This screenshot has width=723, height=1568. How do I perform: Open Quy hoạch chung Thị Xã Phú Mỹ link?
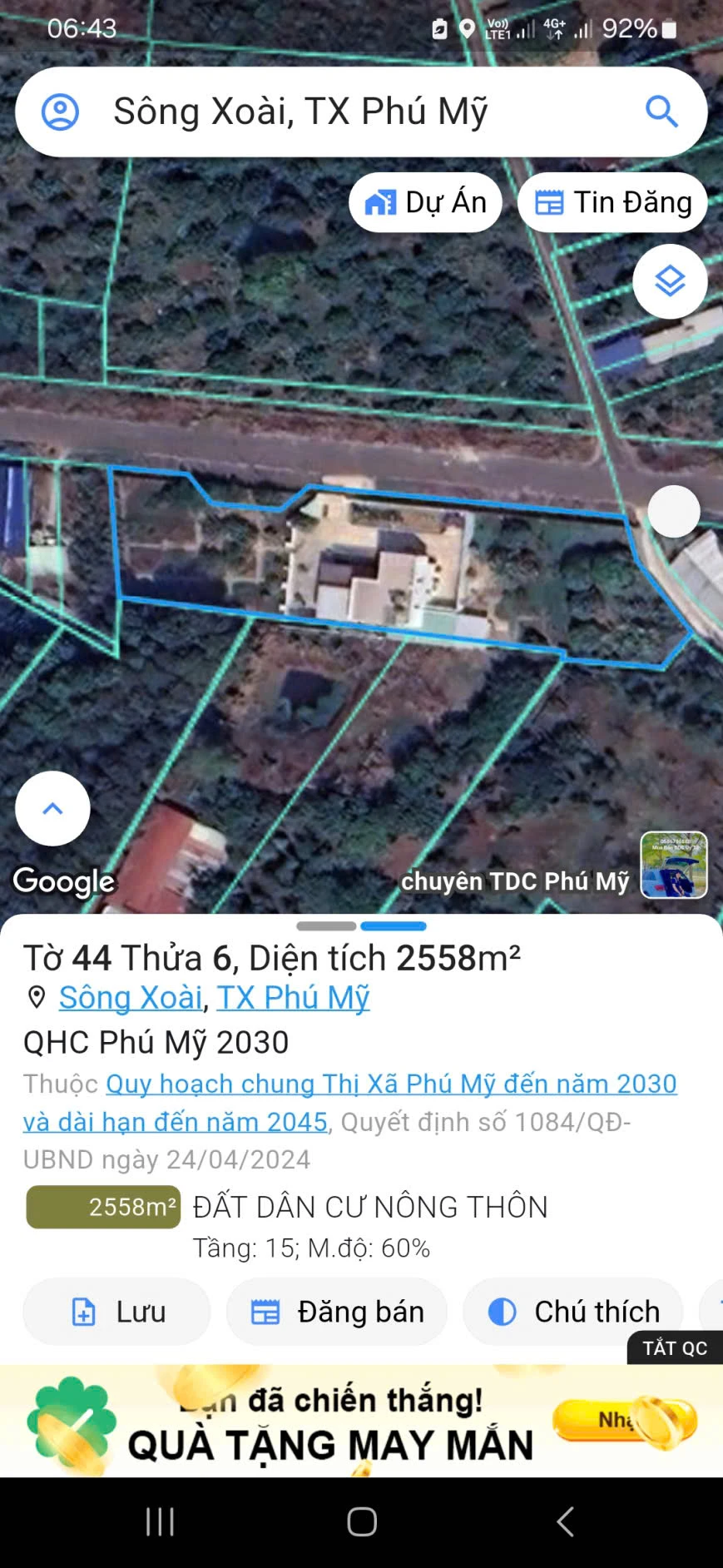point(391,1084)
